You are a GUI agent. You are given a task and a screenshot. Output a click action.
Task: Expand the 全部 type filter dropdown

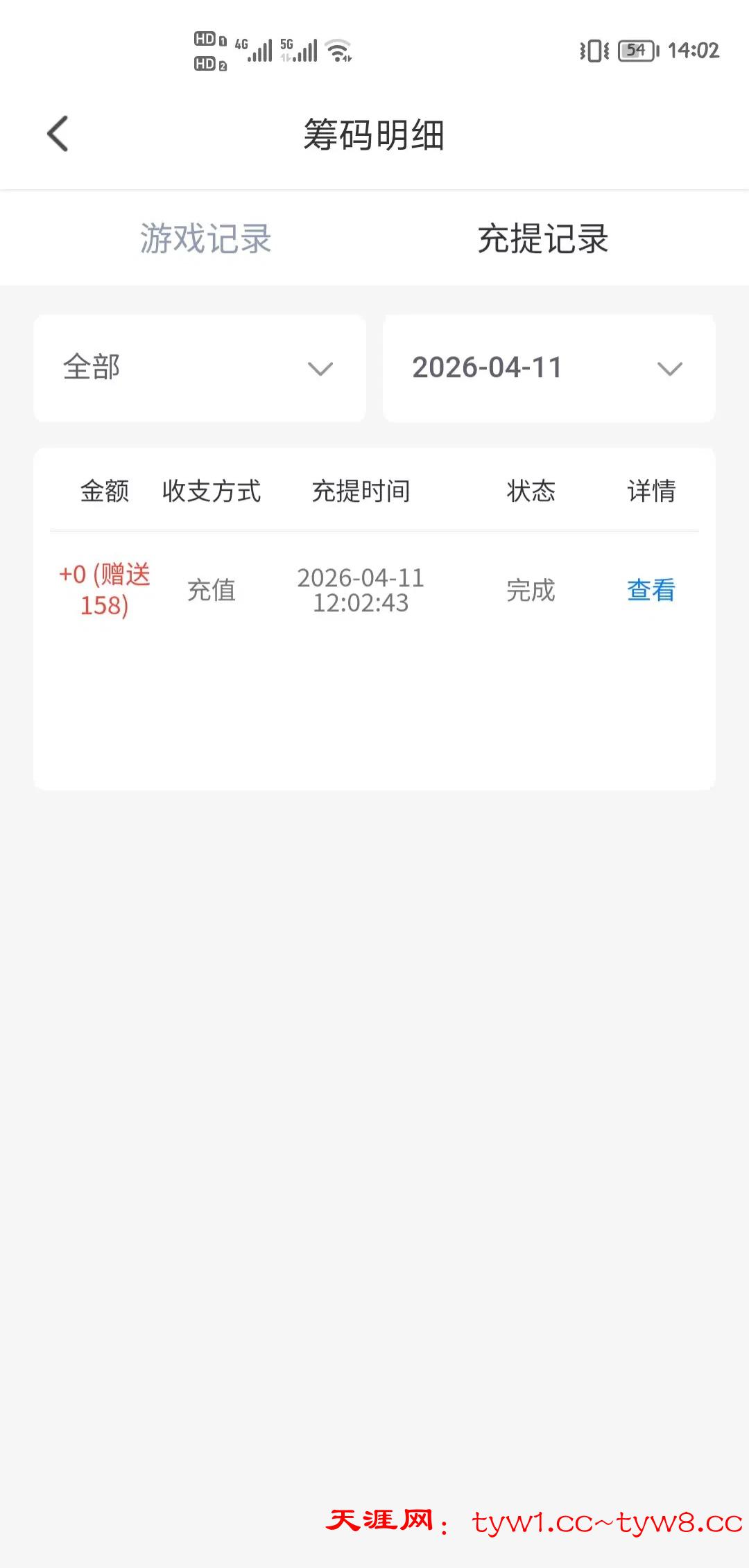point(200,368)
